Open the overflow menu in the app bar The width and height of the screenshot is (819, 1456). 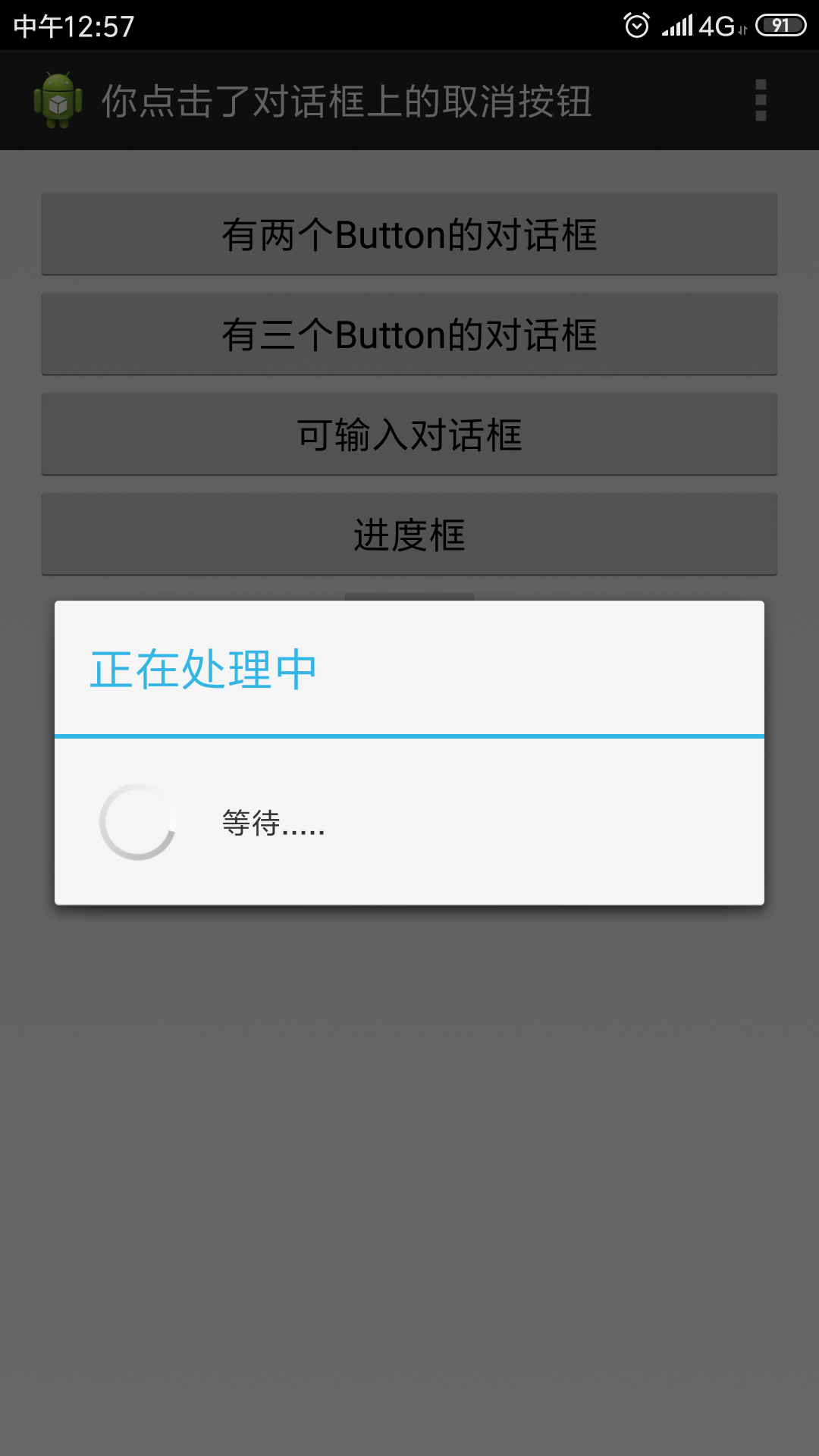pos(761,100)
